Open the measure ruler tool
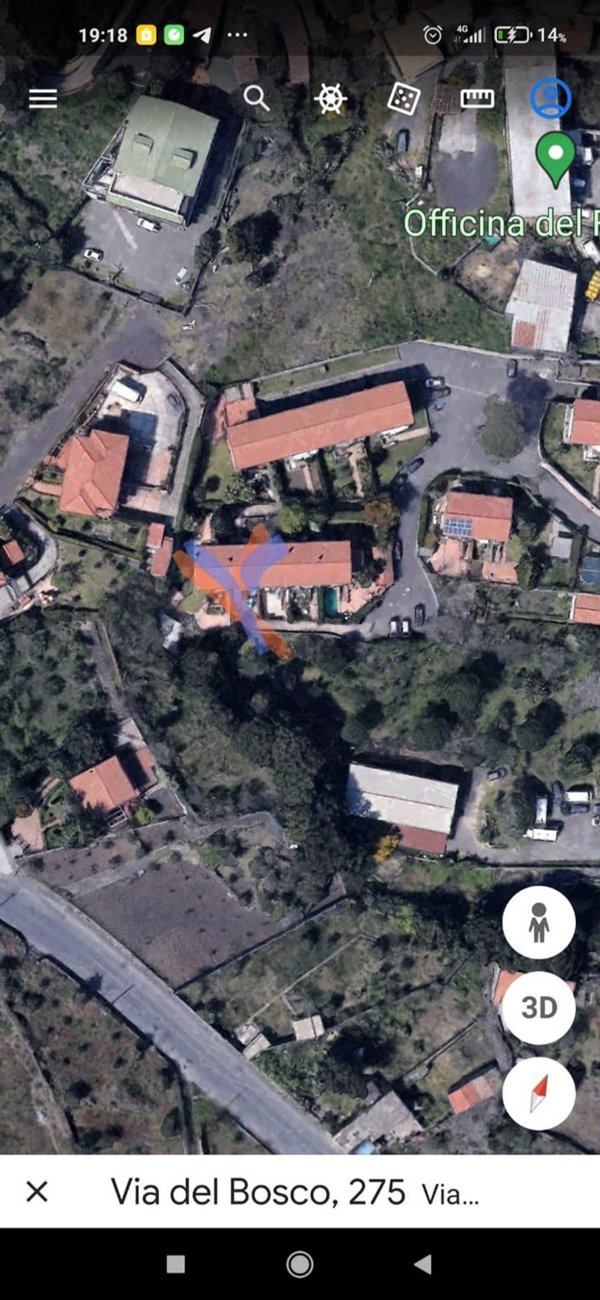The image size is (600, 1300). pos(477,98)
